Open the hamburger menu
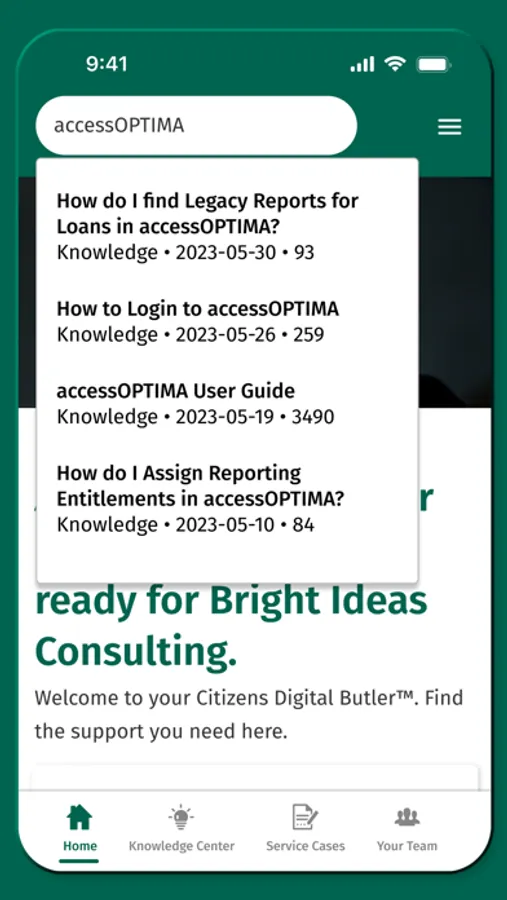 [x=450, y=127]
